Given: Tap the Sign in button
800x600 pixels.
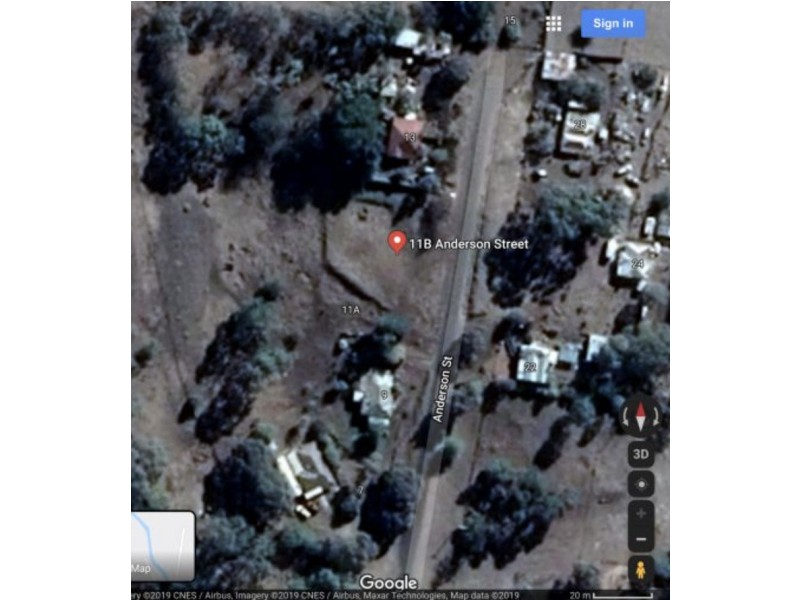Looking at the screenshot, I should click(x=612, y=23).
